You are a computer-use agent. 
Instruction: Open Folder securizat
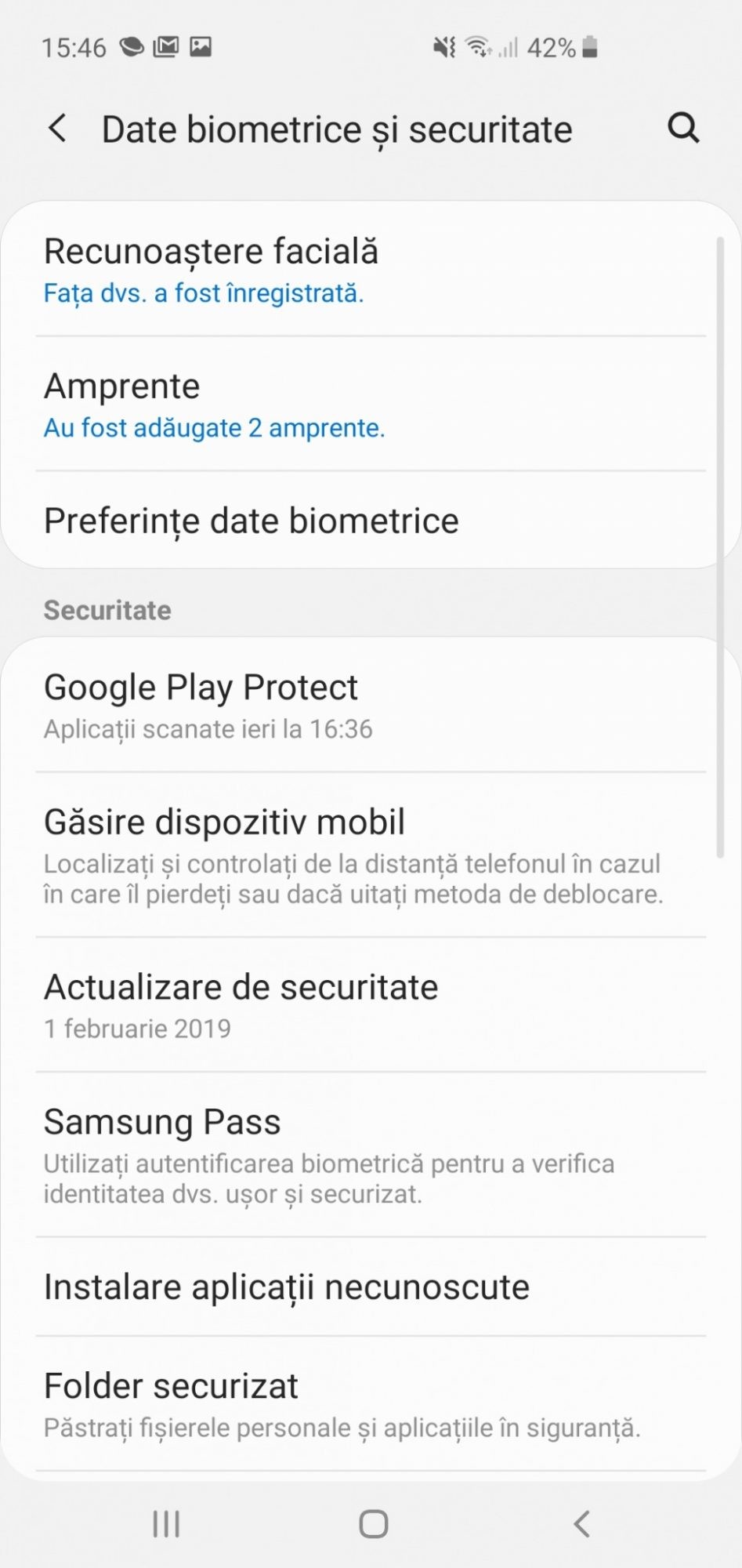pos(370,1404)
